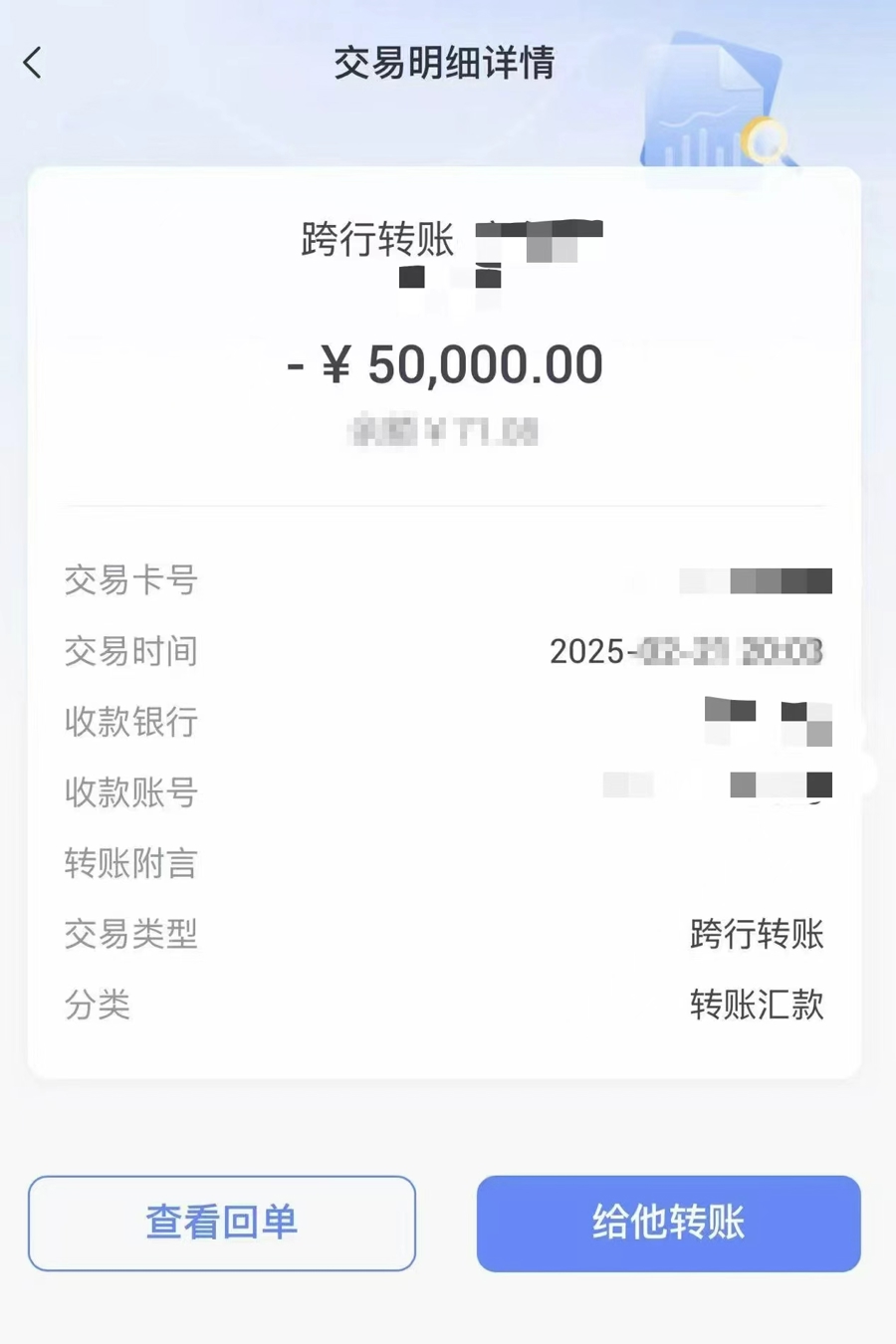Go back from transaction details
The width and height of the screenshot is (896, 1344).
pos(33,63)
